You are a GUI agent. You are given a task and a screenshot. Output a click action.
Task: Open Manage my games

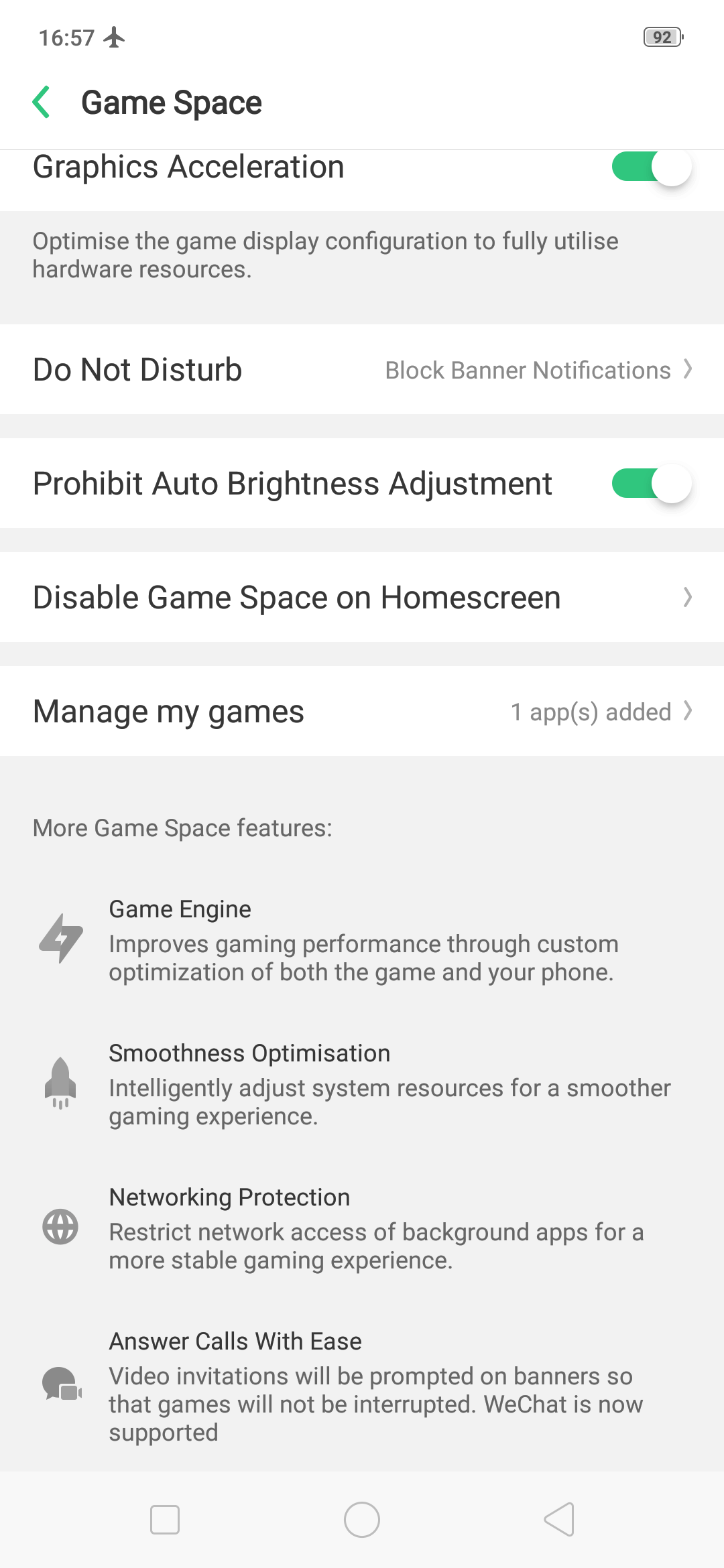[x=362, y=711]
